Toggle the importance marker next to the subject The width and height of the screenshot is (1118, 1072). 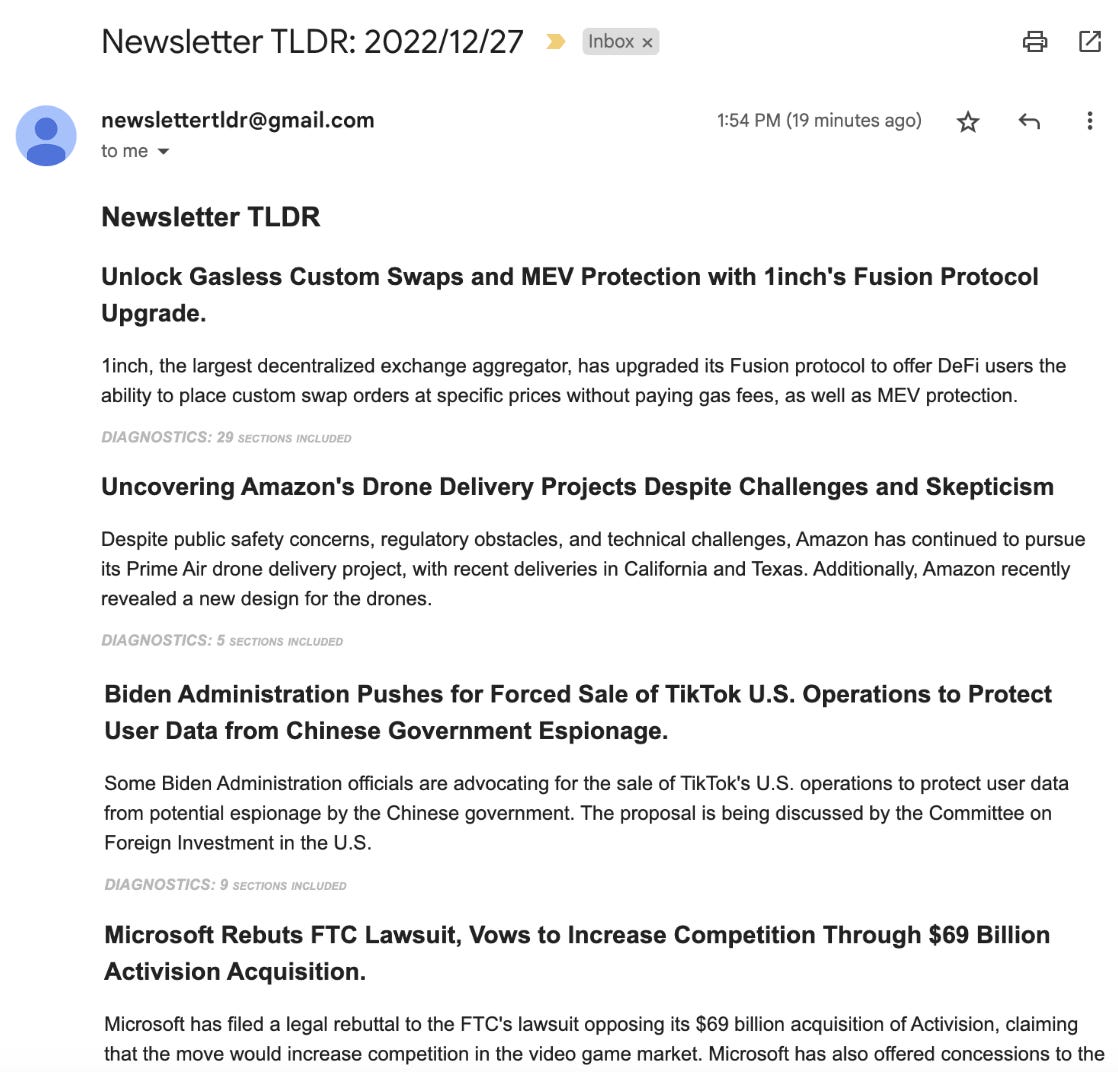pos(555,42)
